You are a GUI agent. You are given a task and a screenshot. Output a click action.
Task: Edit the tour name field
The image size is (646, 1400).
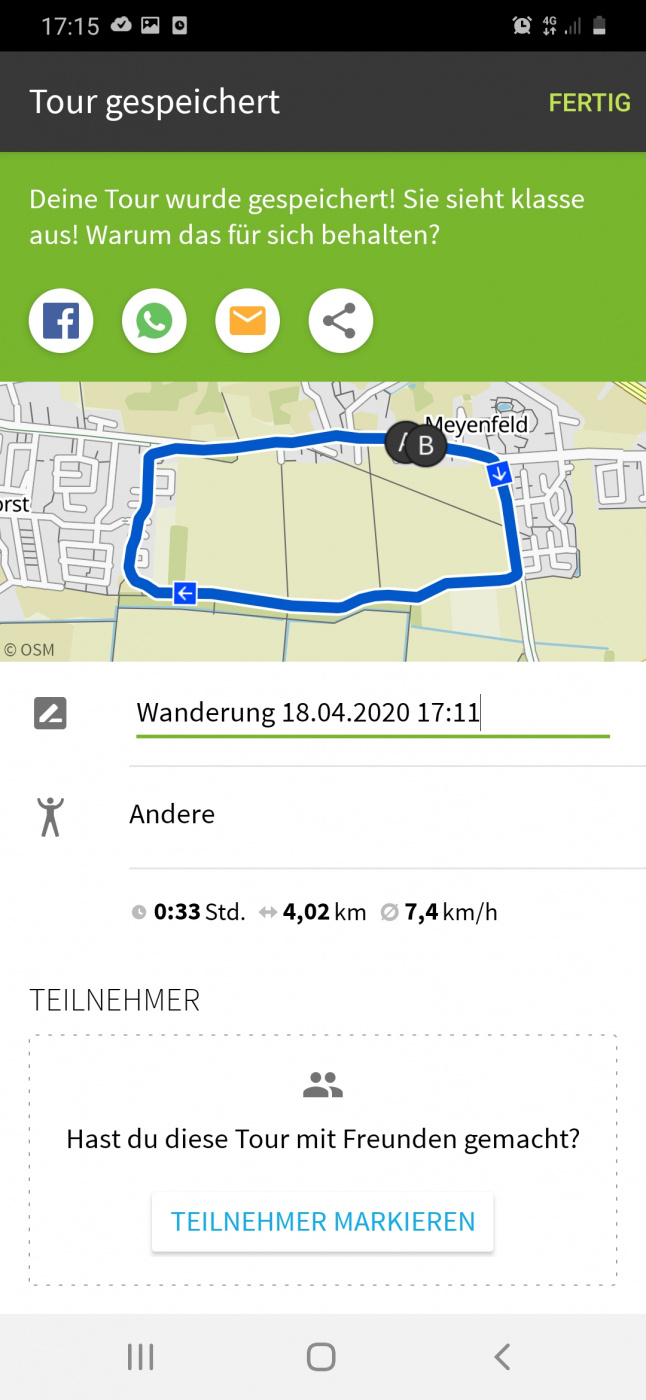click(x=371, y=713)
